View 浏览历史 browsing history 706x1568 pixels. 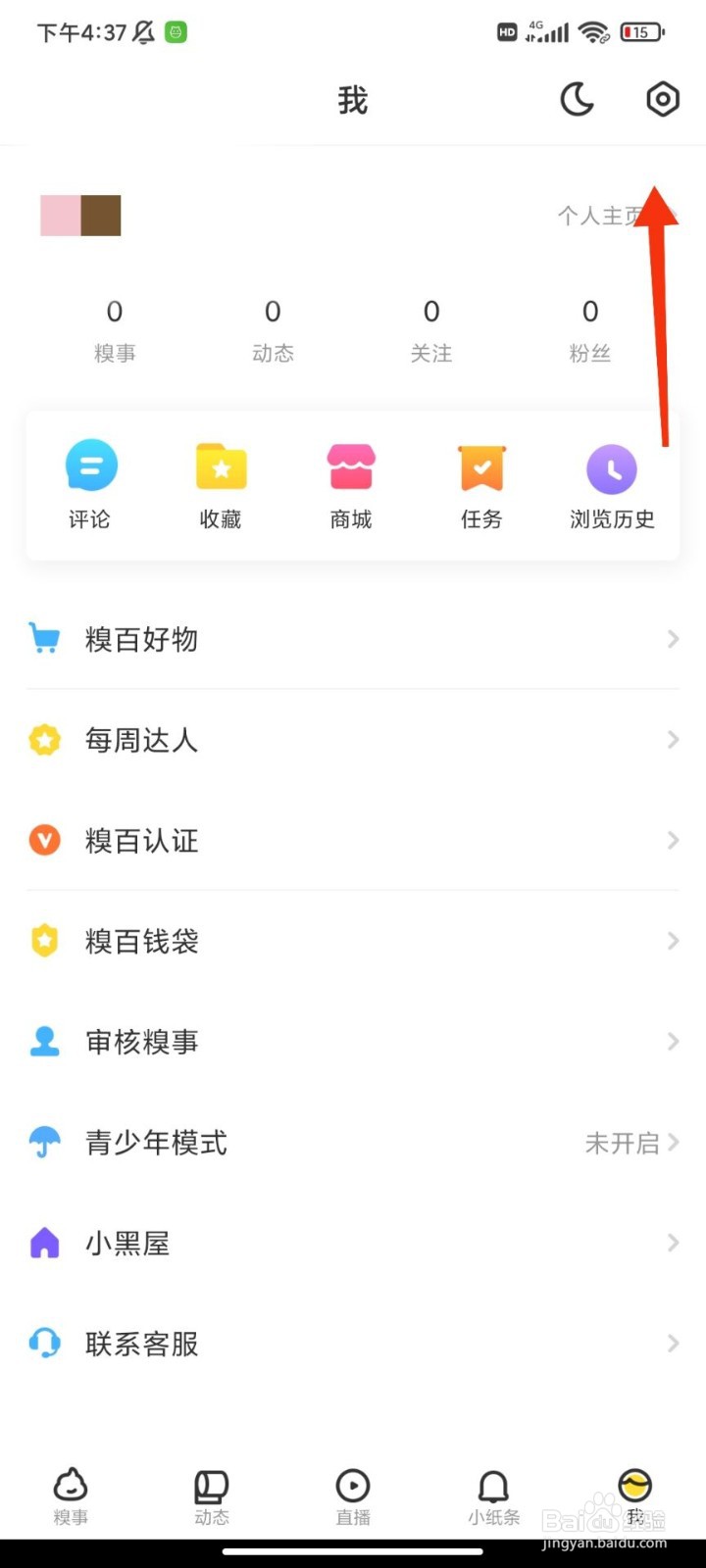pyautogui.click(x=612, y=485)
